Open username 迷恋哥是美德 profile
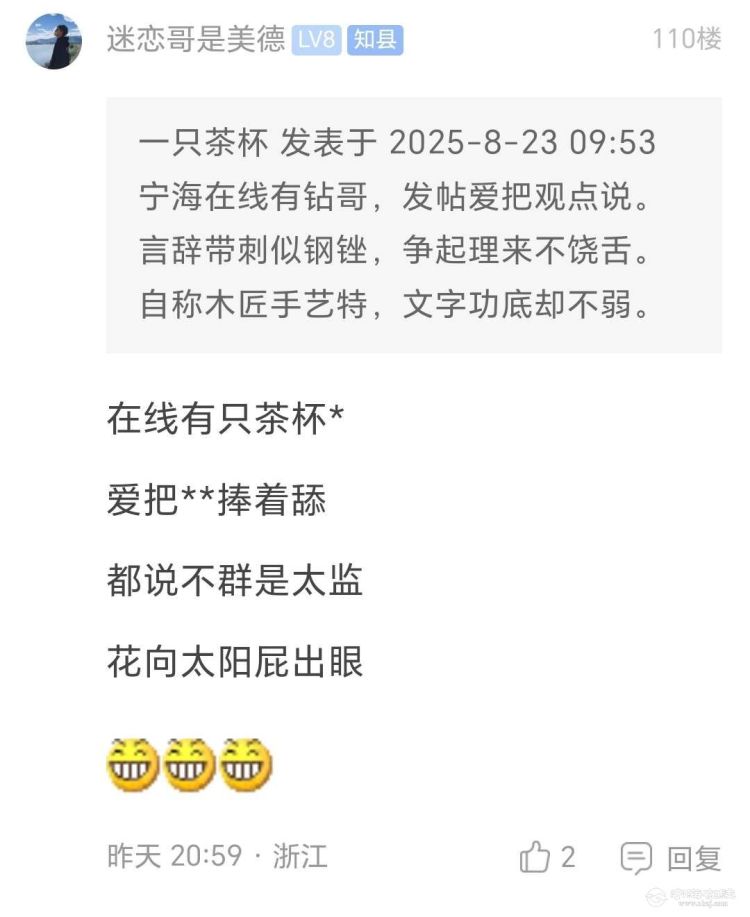The width and height of the screenshot is (750, 917). [196, 39]
